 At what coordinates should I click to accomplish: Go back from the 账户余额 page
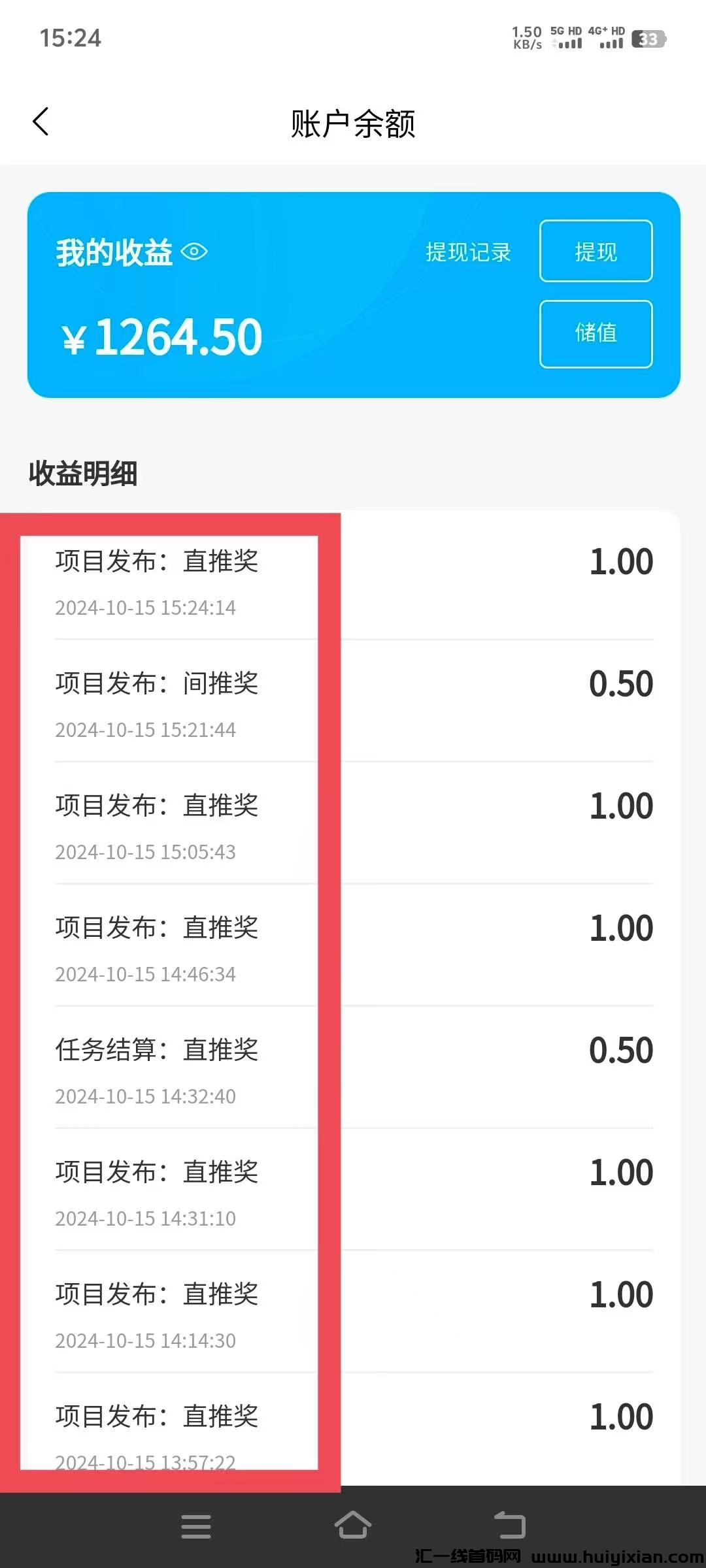tap(41, 122)
